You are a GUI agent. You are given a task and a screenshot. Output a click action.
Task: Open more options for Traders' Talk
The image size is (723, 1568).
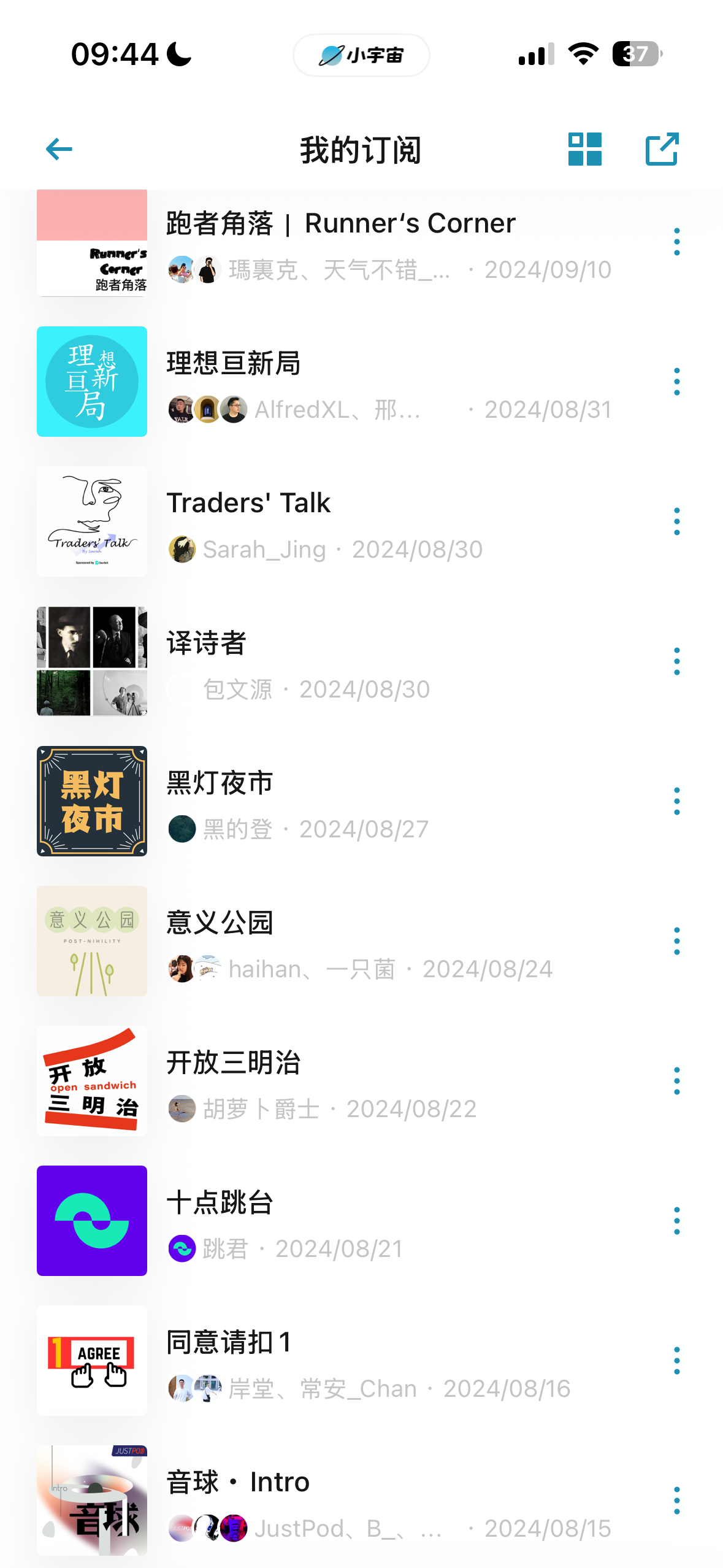pyautogui.click(x=676, y=521)
